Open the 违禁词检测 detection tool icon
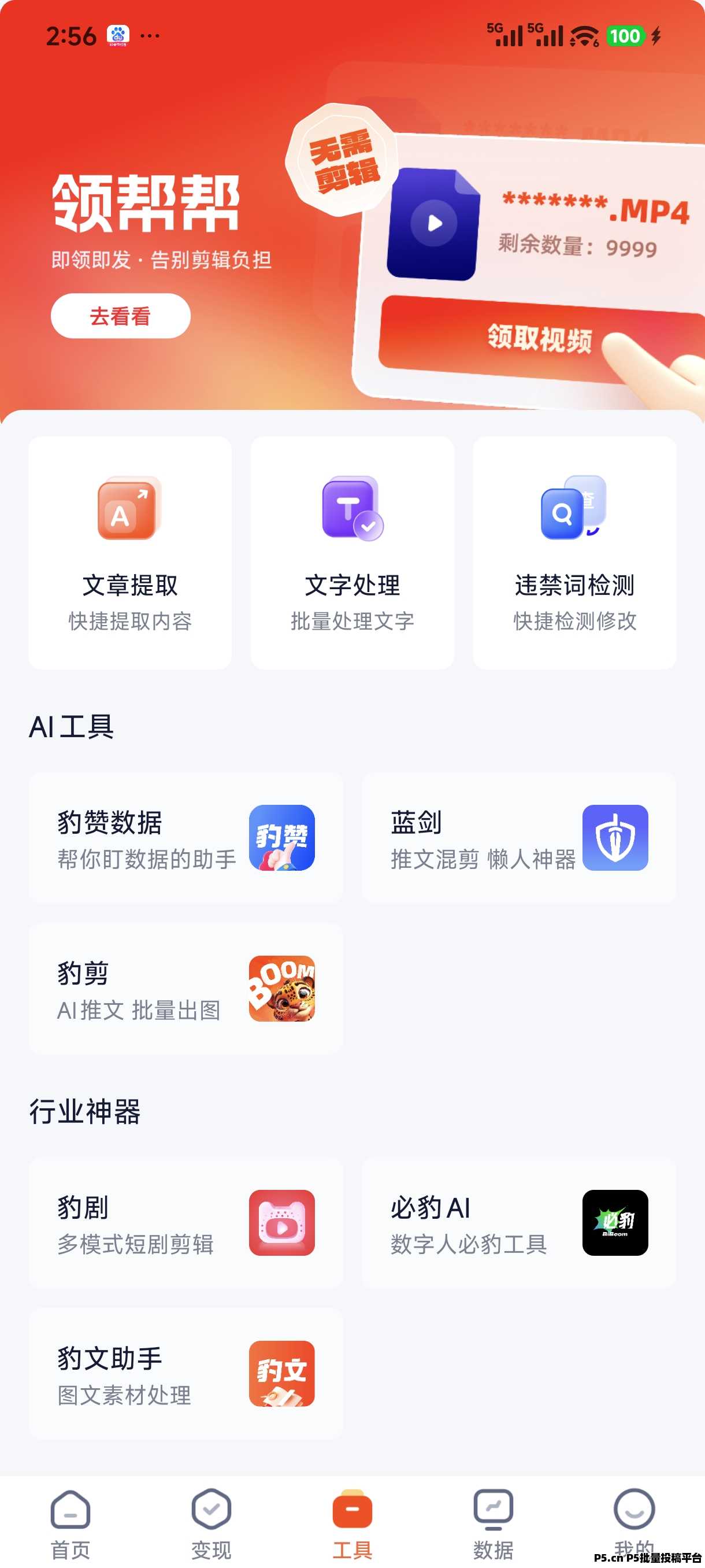 pos(574,511)
